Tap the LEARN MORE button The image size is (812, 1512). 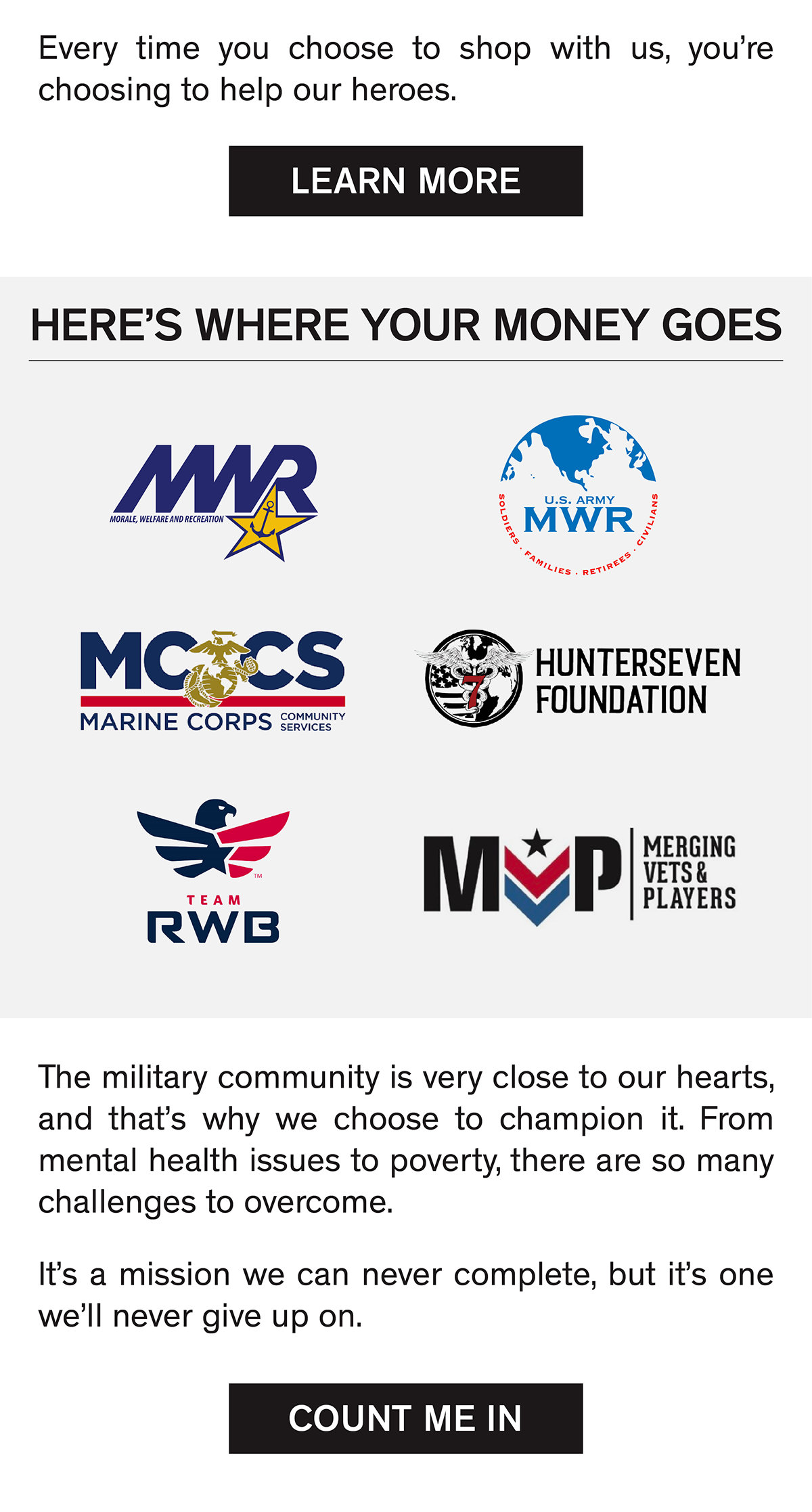coord(405,181)
